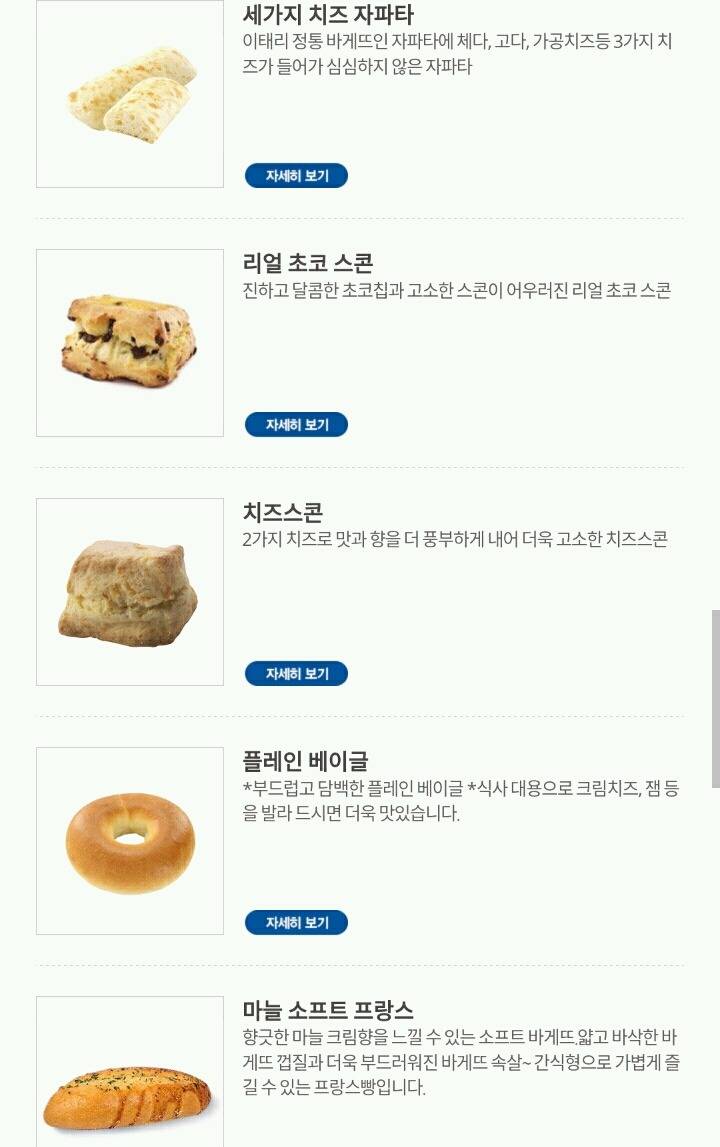Click 자세히 보기 for 치즈스콘

click(295, 672)
